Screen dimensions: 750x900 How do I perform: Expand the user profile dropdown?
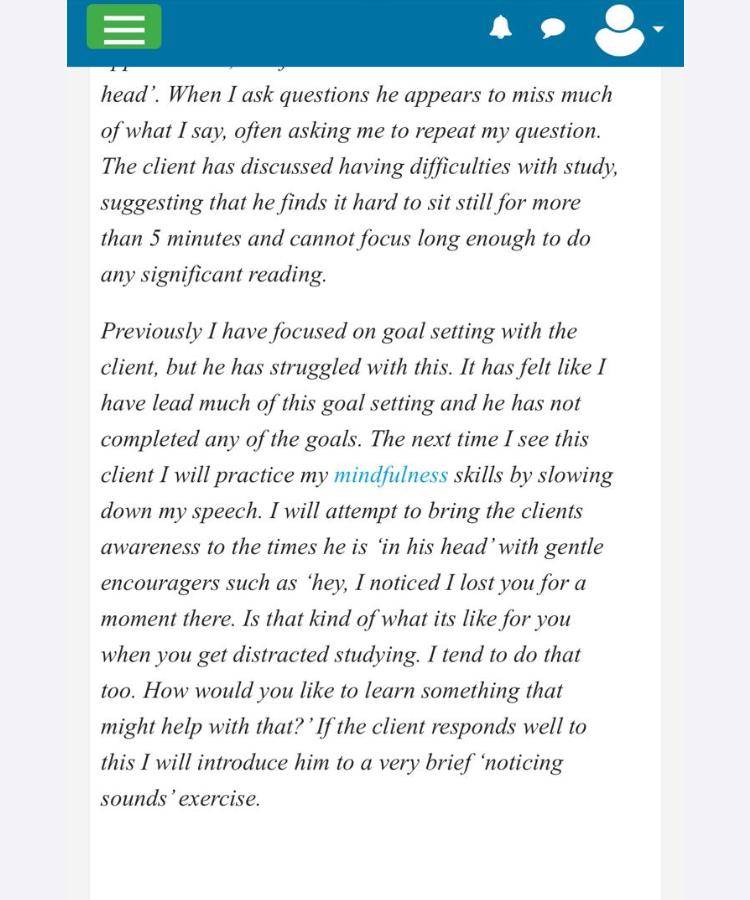[628, 30]
